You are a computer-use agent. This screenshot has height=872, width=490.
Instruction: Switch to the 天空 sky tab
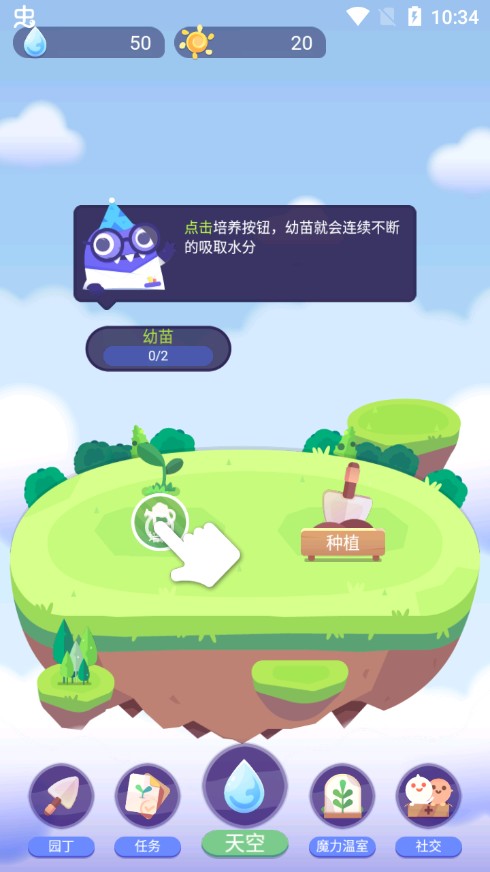coord(245,801)
